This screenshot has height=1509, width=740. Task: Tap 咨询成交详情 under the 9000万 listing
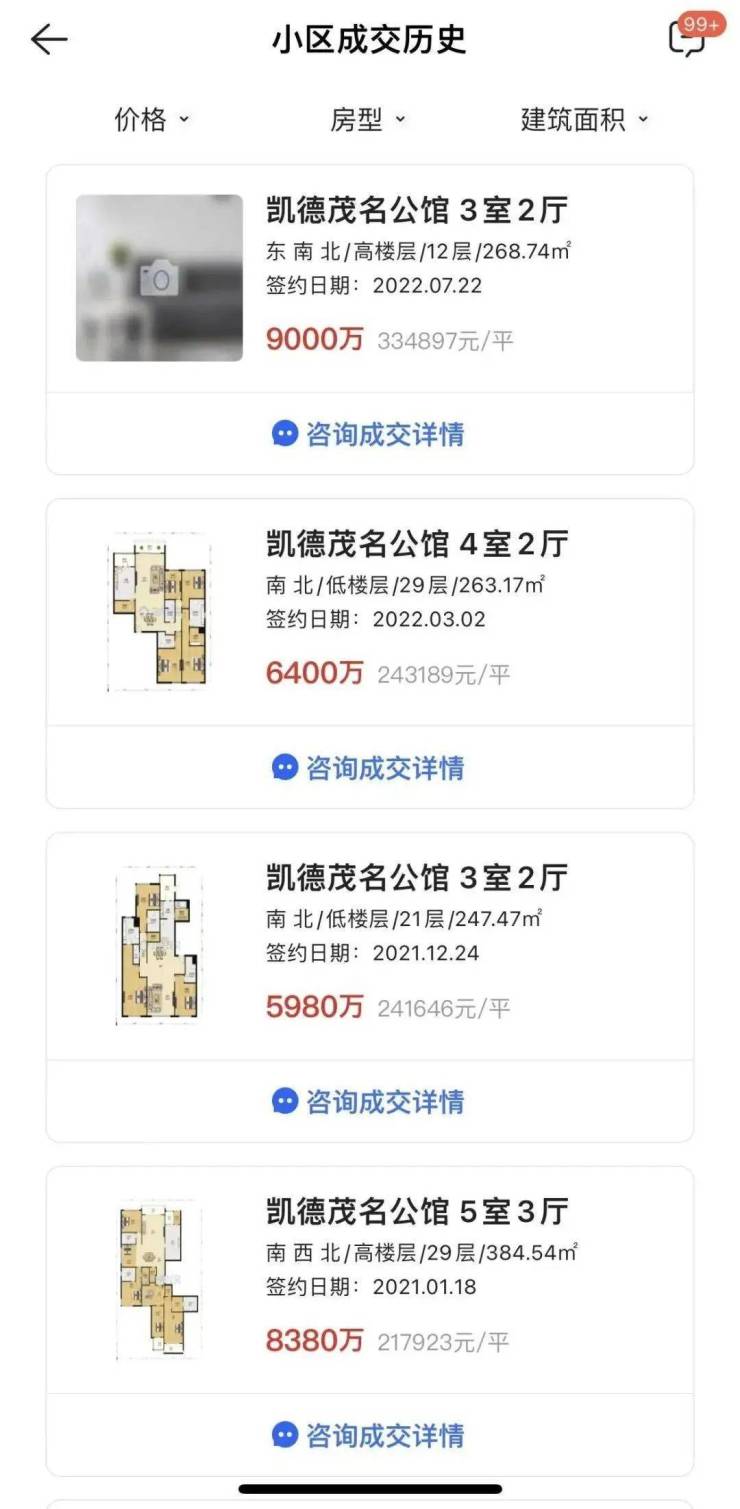[369, 434]
